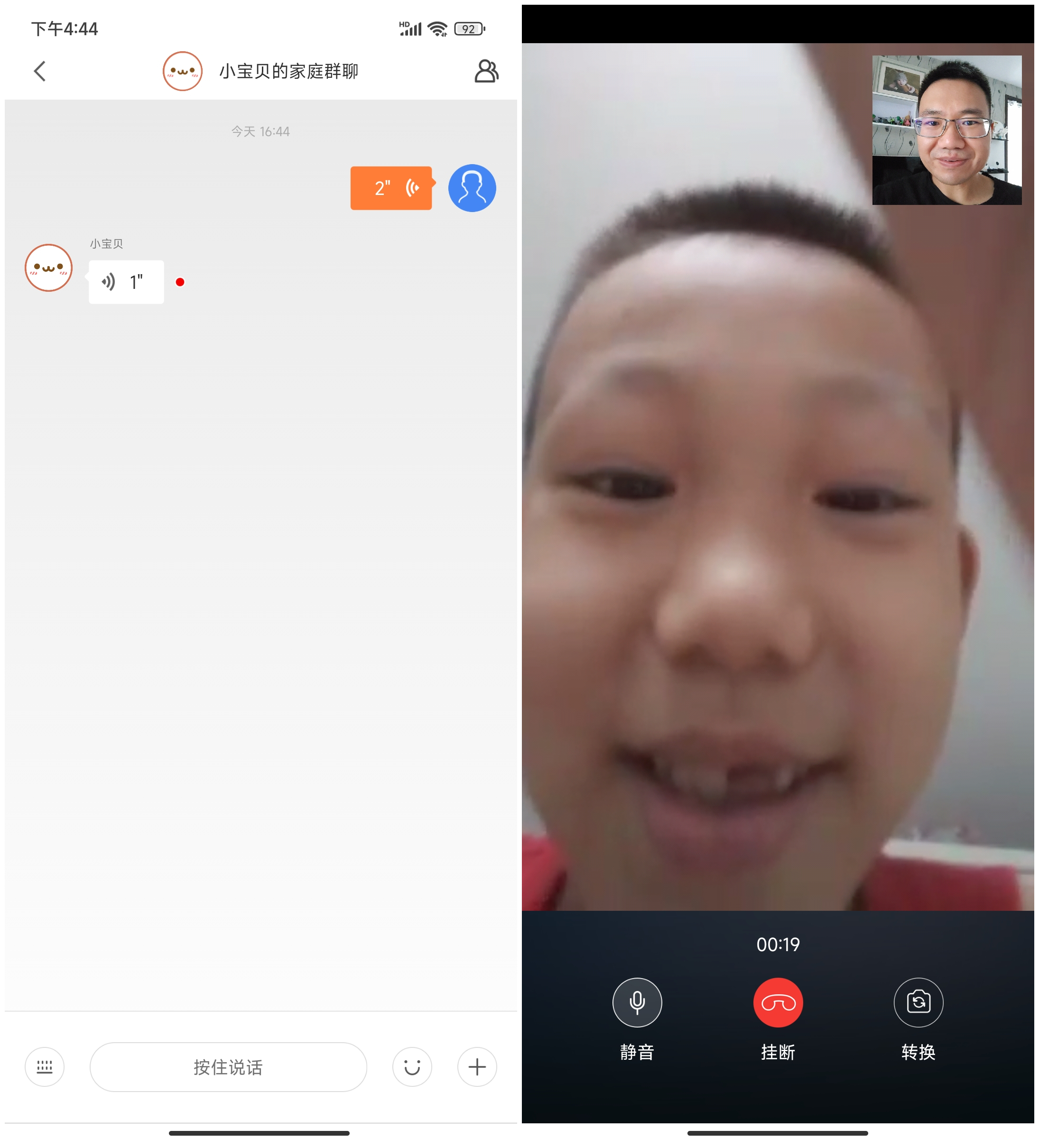1039x1148 pixels.
Task: Flip the camera with 转换
Action: tap(918, 1002)
